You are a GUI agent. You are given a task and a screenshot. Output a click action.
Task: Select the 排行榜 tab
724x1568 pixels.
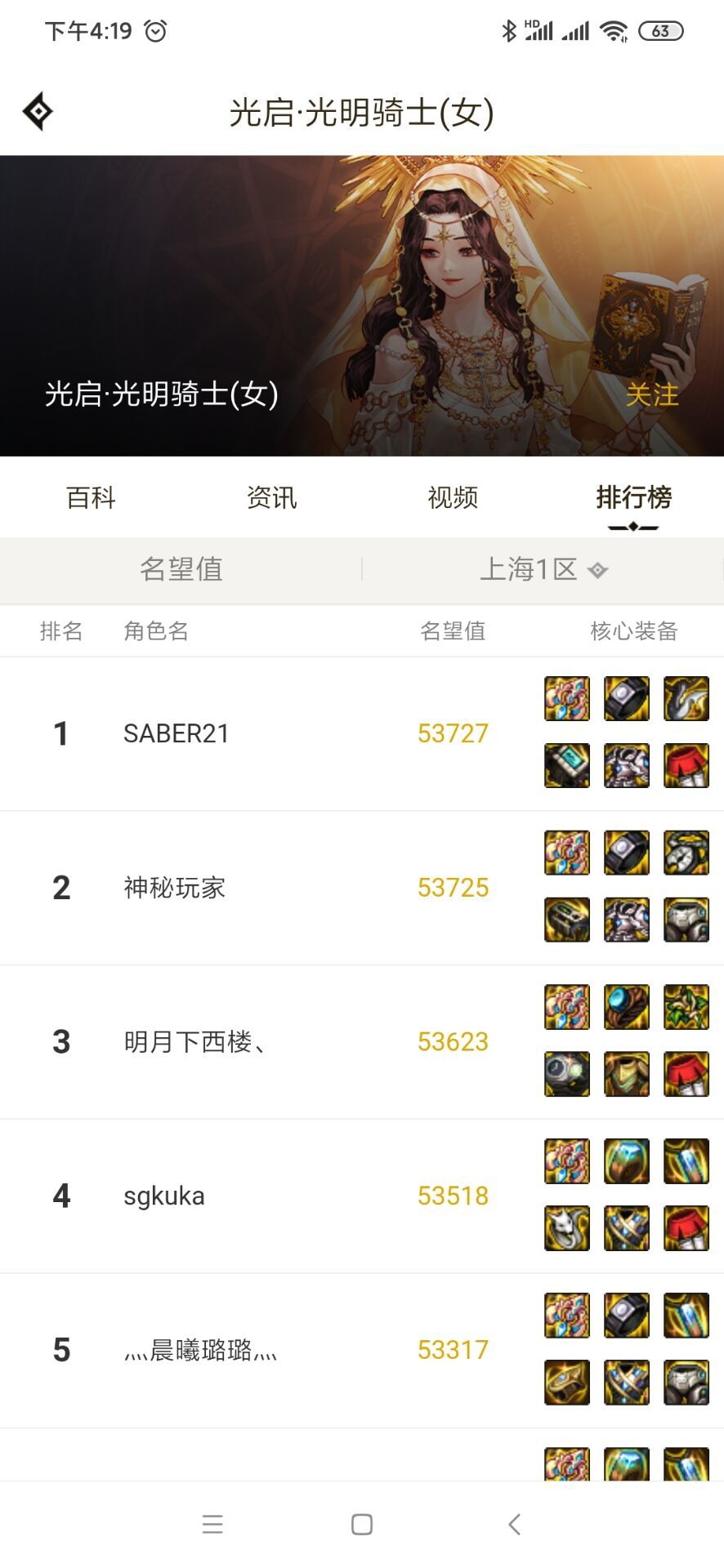[633, 497]
